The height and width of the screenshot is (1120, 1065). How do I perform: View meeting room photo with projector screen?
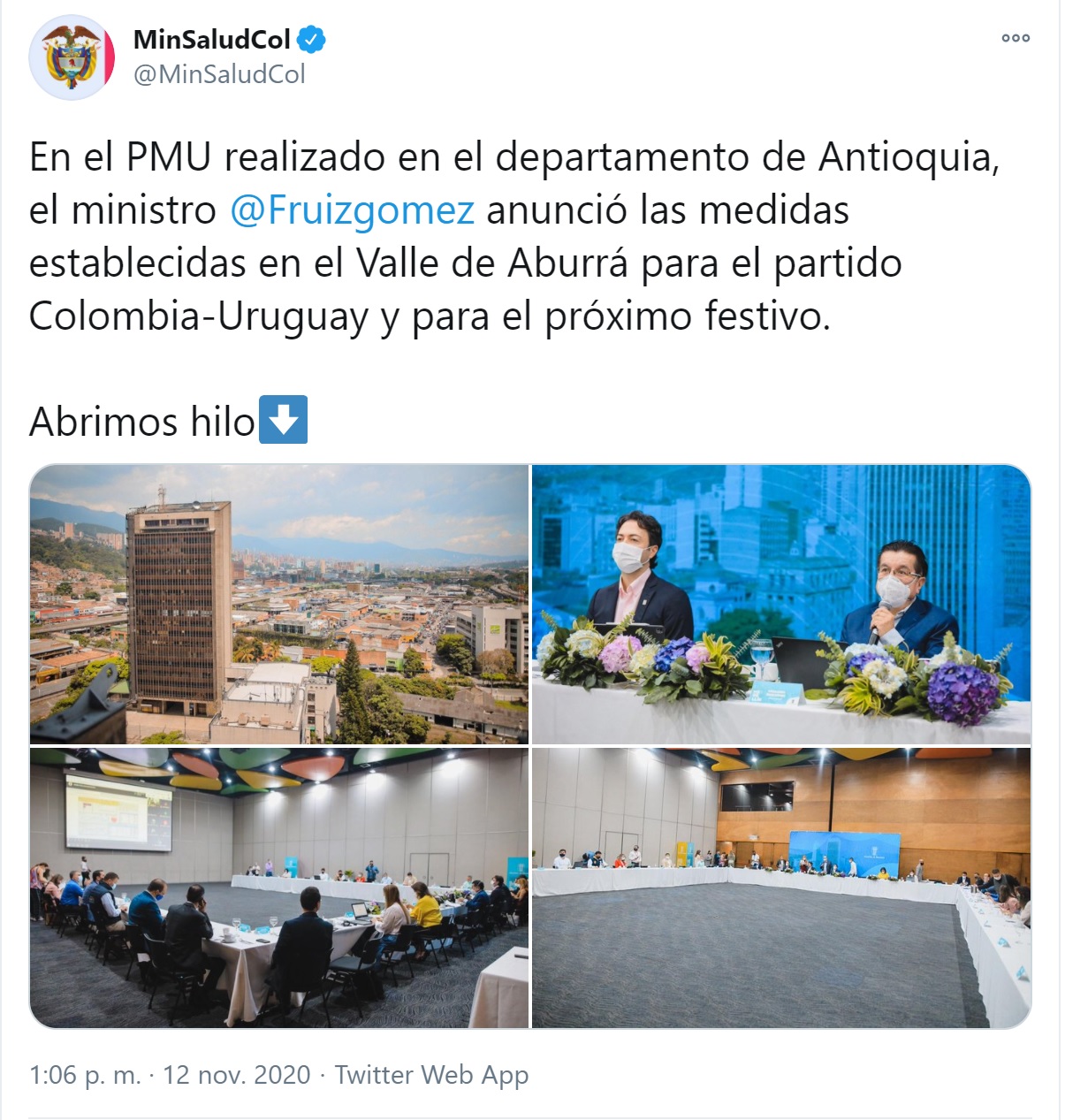(279, 888)
